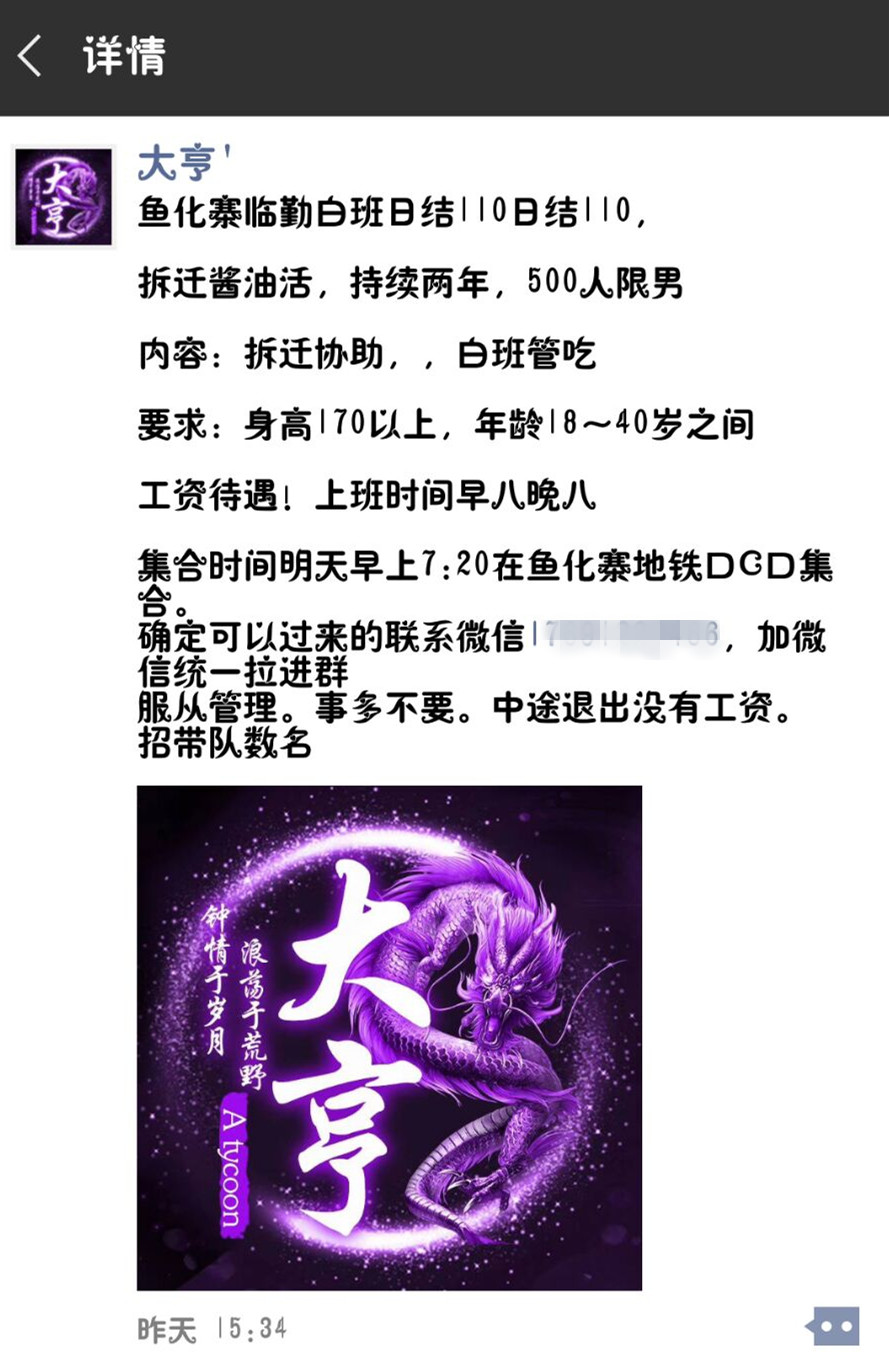
Task: Go back from the 详情 page
Action: [x=31, y=57]
